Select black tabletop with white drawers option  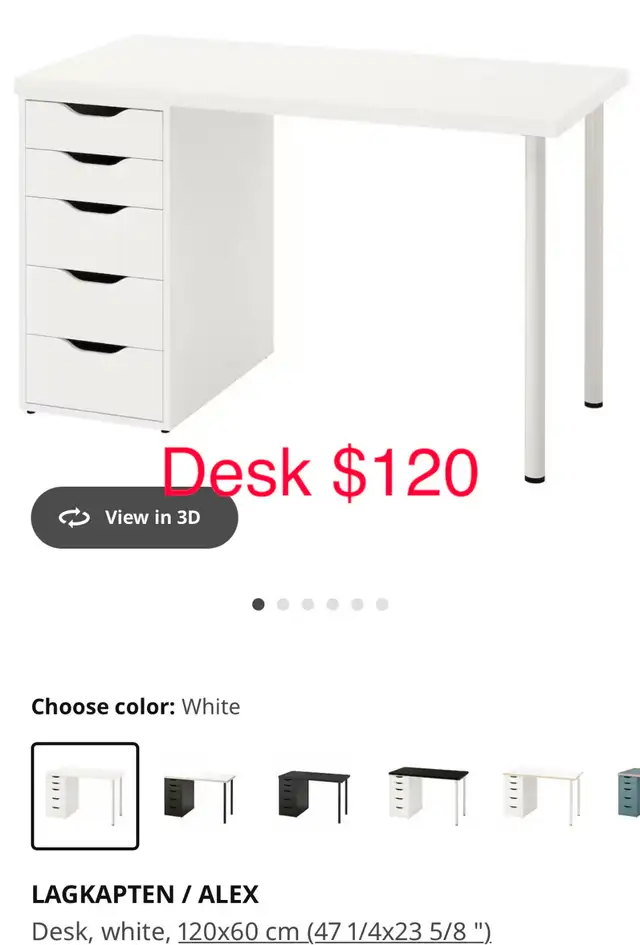coord(428,796)
